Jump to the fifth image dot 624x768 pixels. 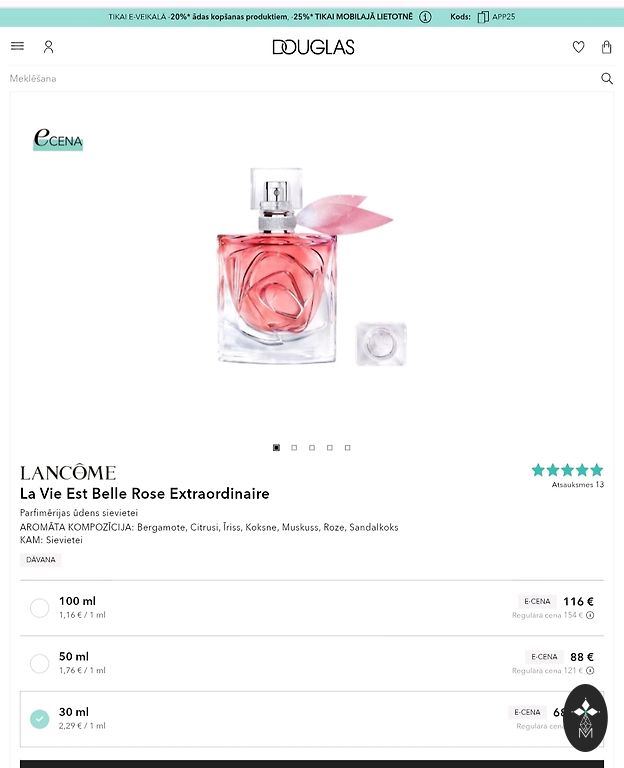coord(348,448)
